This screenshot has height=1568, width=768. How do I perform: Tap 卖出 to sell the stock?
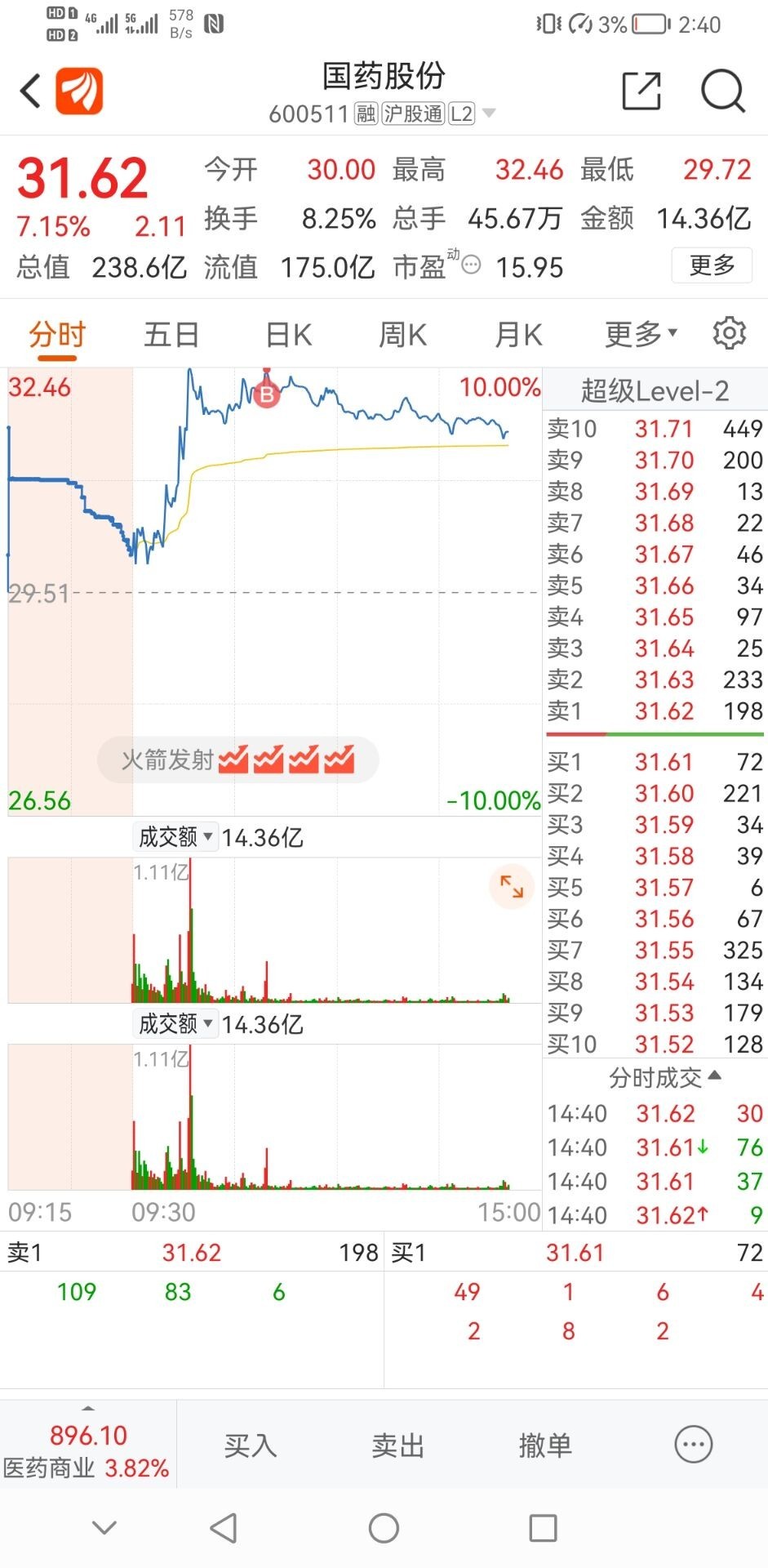397,1445
